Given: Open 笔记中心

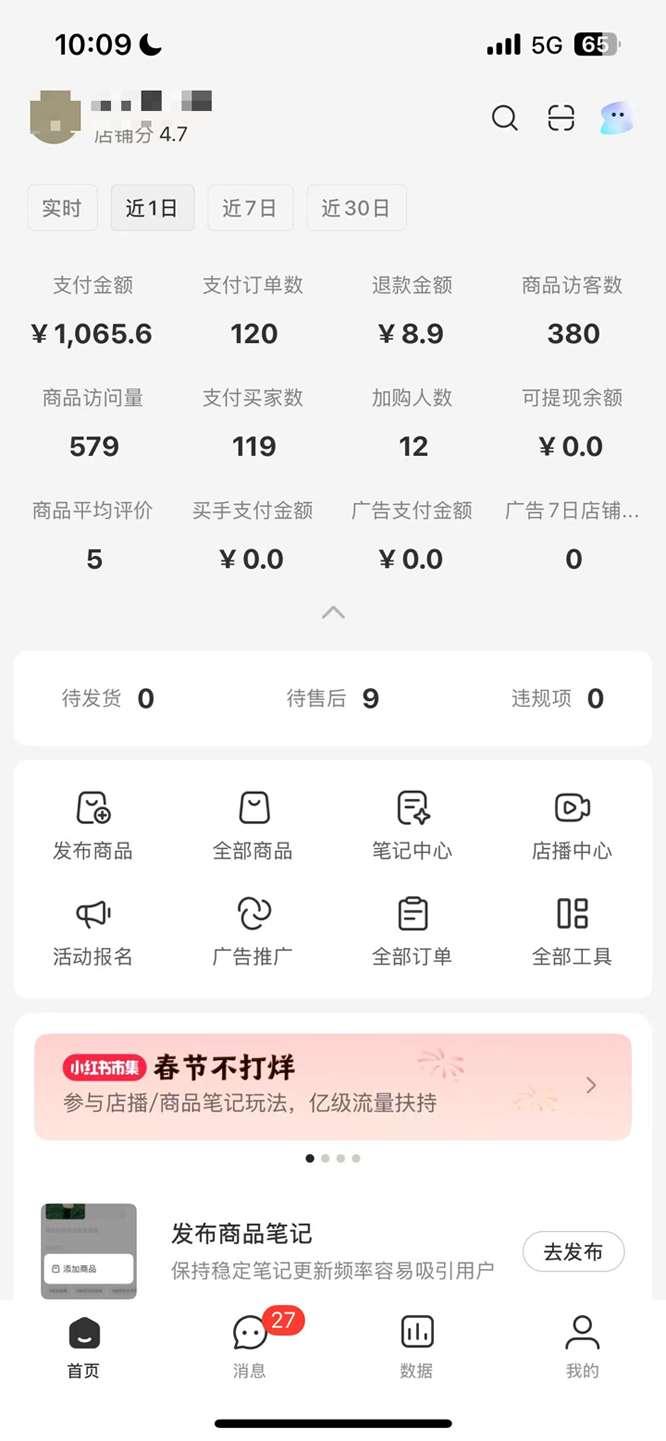Looking at the screenshot, I should pyautogui.click(x=412, y=825).
